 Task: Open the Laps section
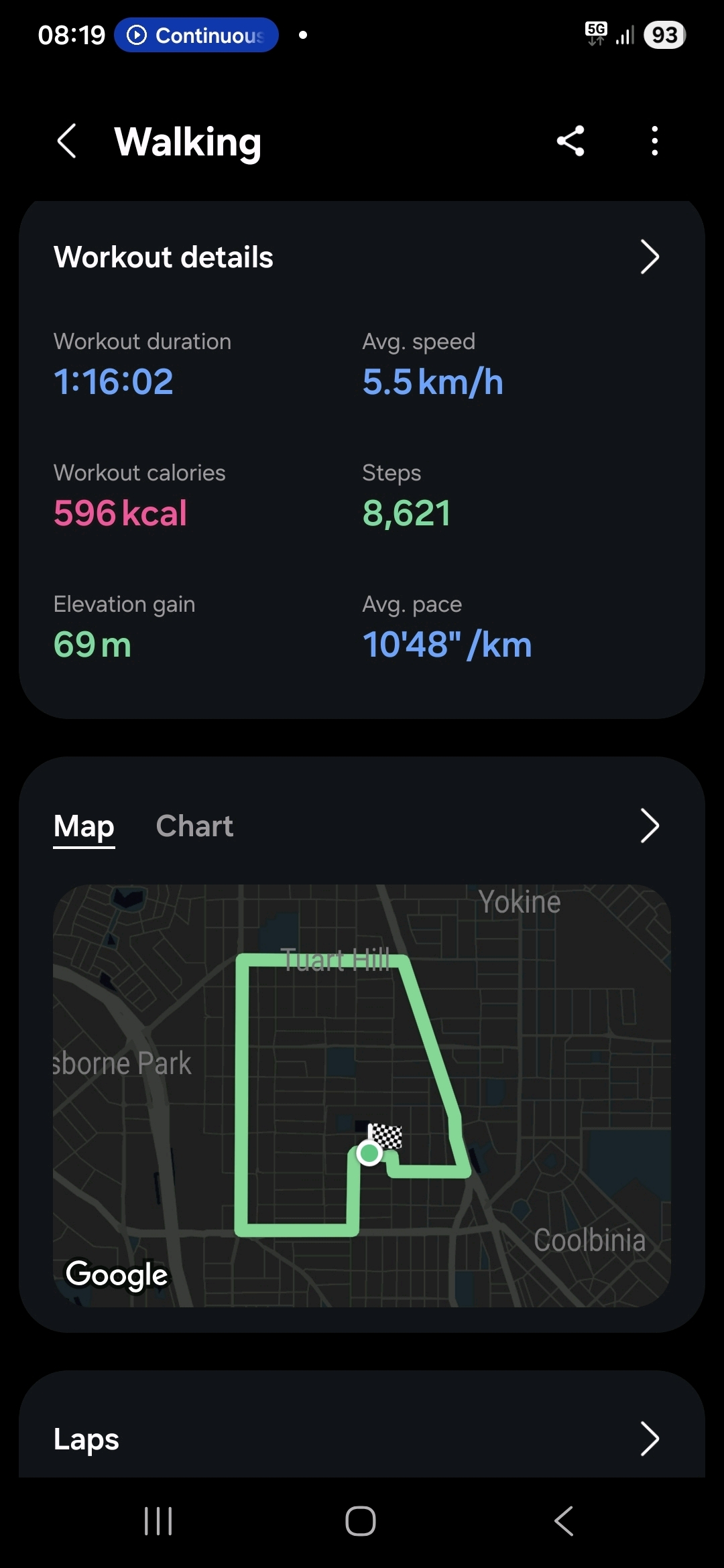click(362, 1439)
